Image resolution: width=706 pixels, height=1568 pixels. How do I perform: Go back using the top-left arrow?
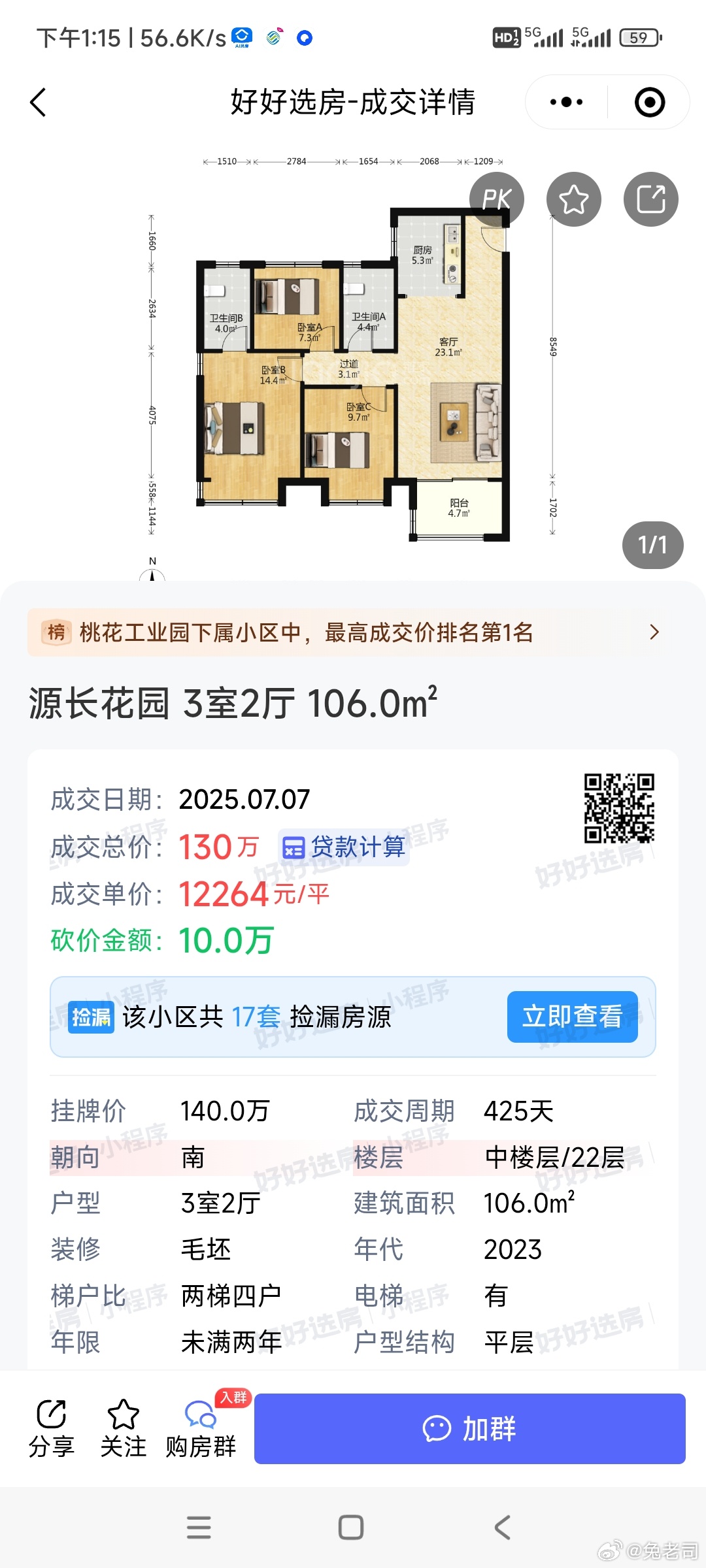pyautogui.click(x=39, y=103)
